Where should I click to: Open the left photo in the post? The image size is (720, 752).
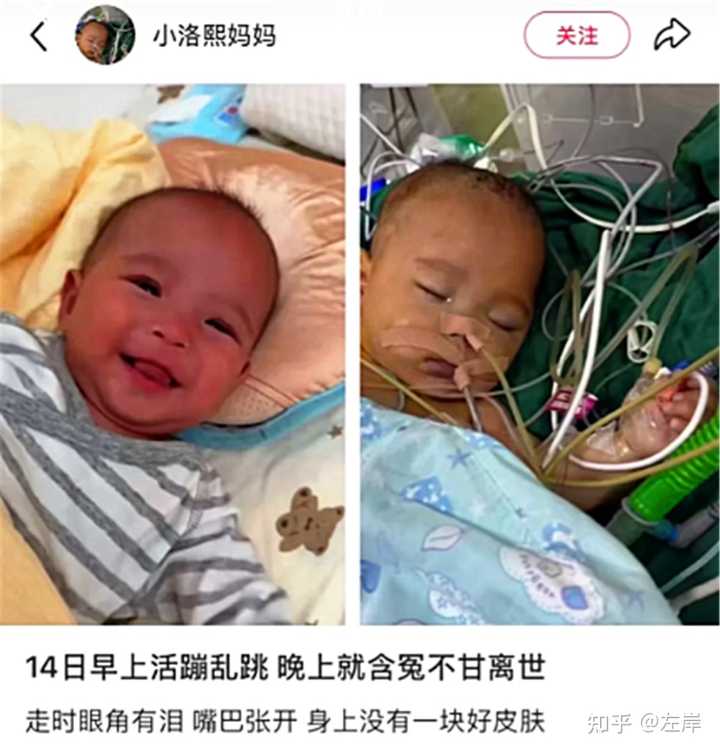tap(173, 354)
